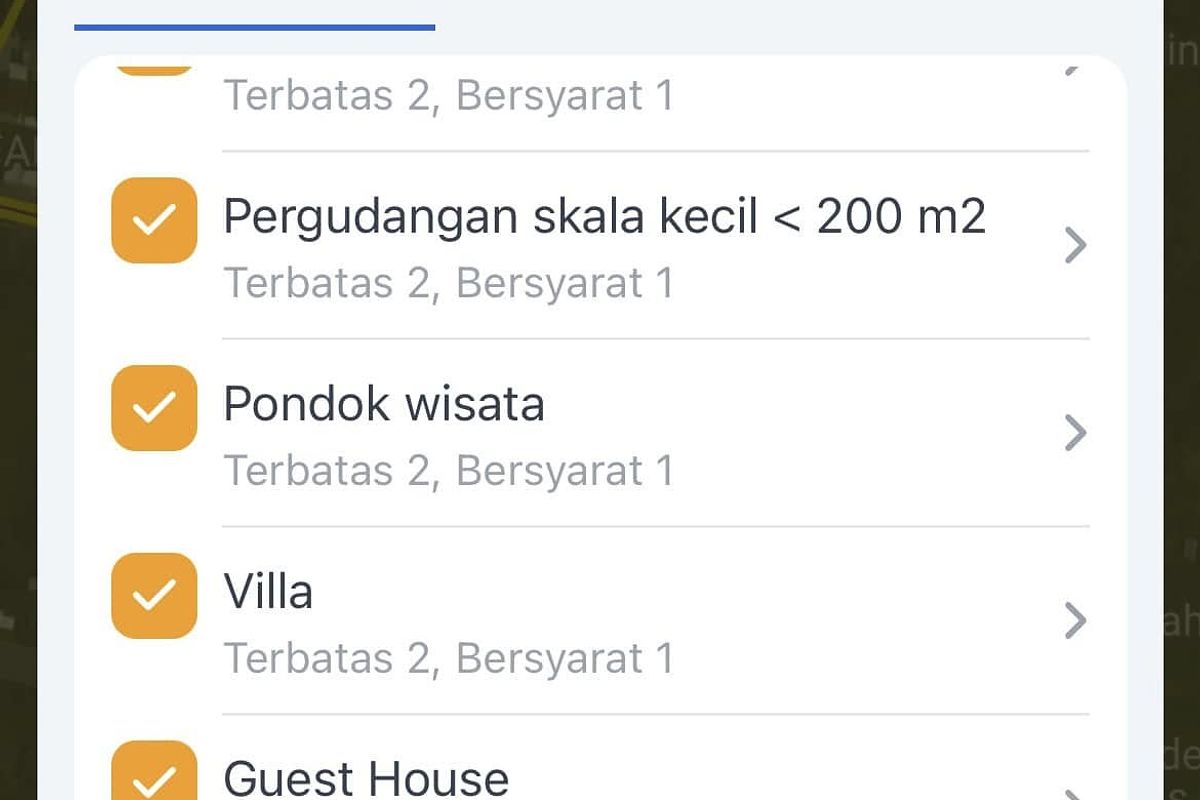Deselect the Villa checkbox

click(x=154, y=596)
